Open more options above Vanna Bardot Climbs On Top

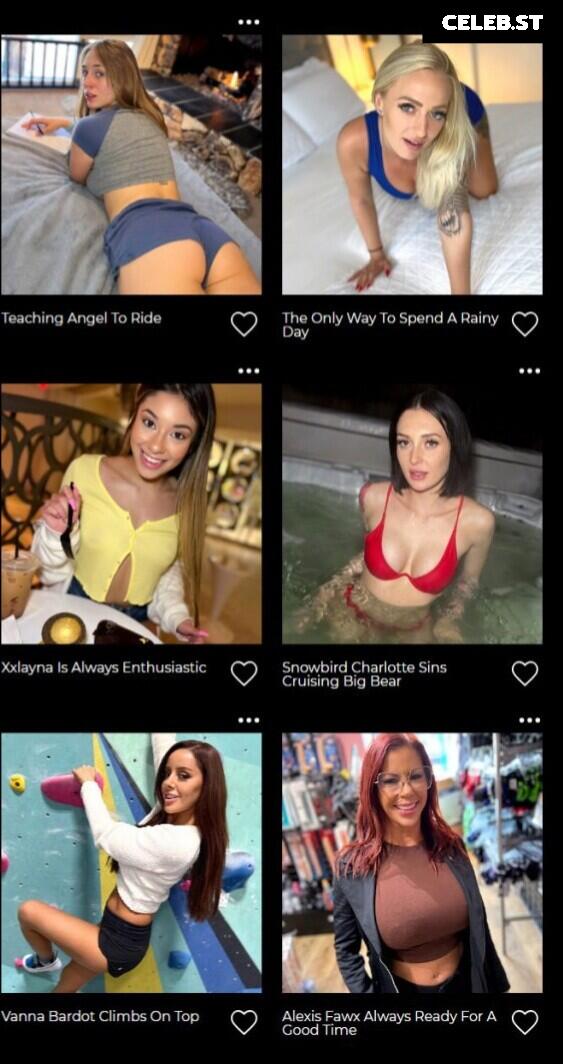[x=248, y=720]
